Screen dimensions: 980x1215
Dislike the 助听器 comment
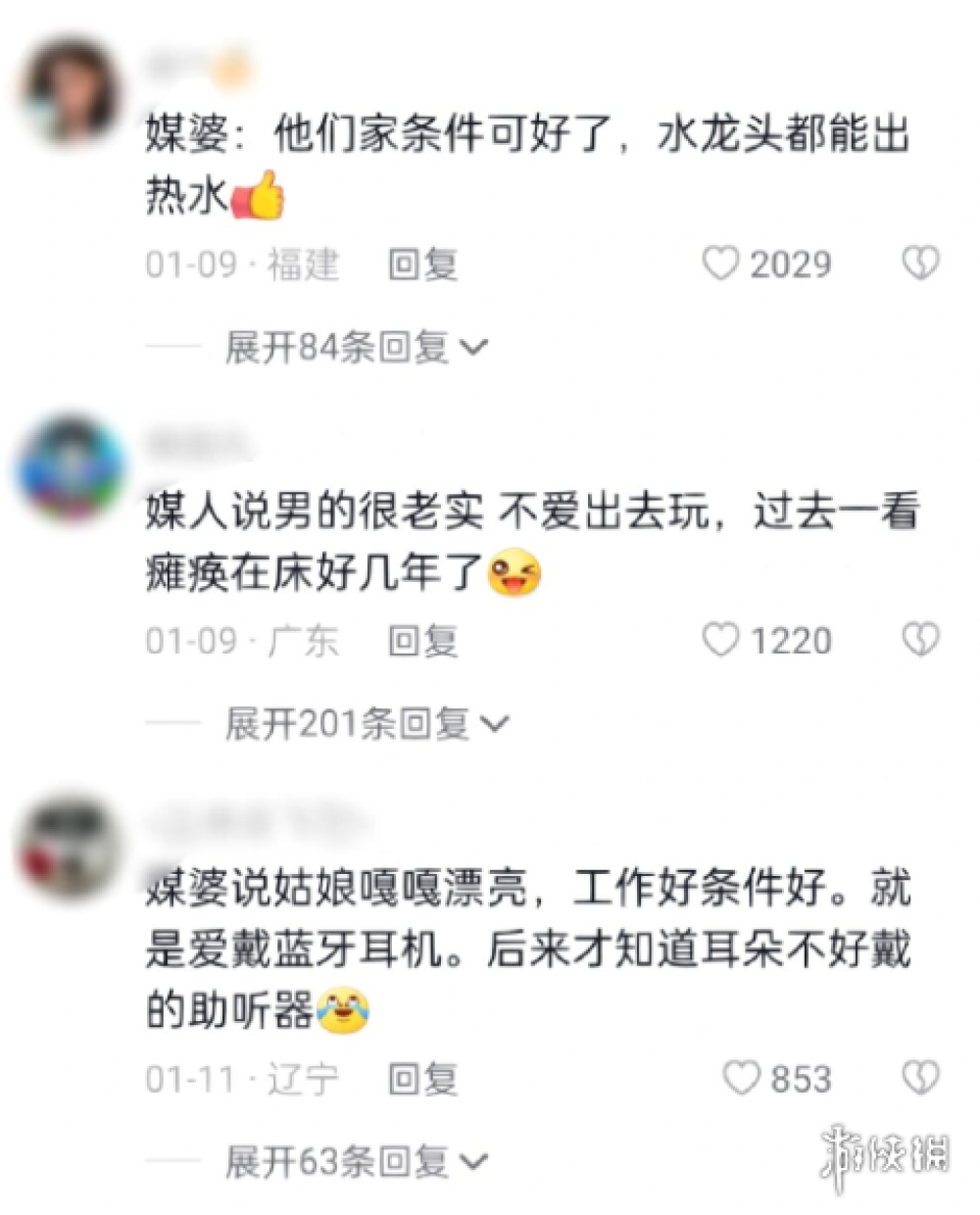[920, 1078]
